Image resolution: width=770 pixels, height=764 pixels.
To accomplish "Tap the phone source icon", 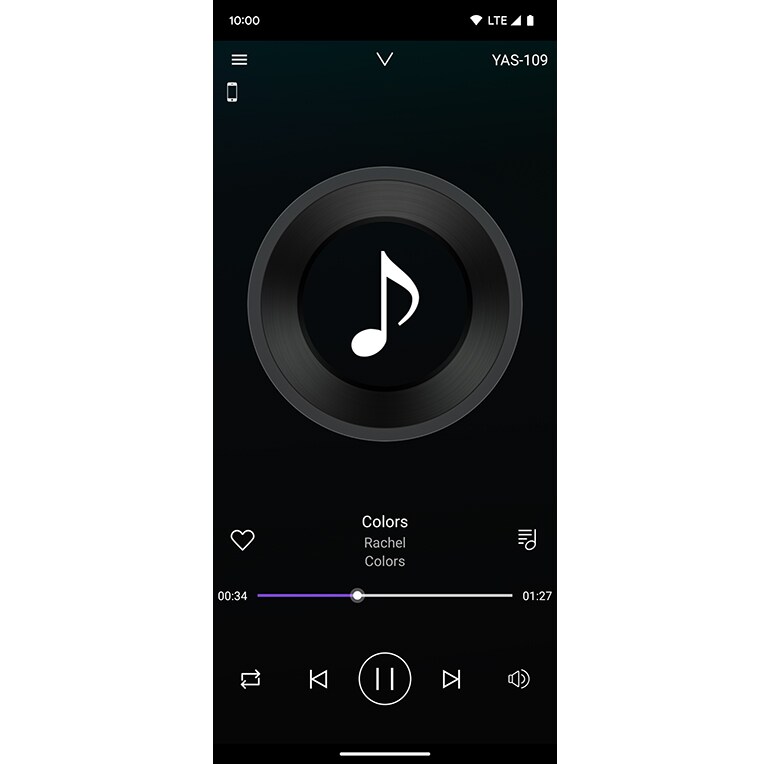I will click(232, 92).
